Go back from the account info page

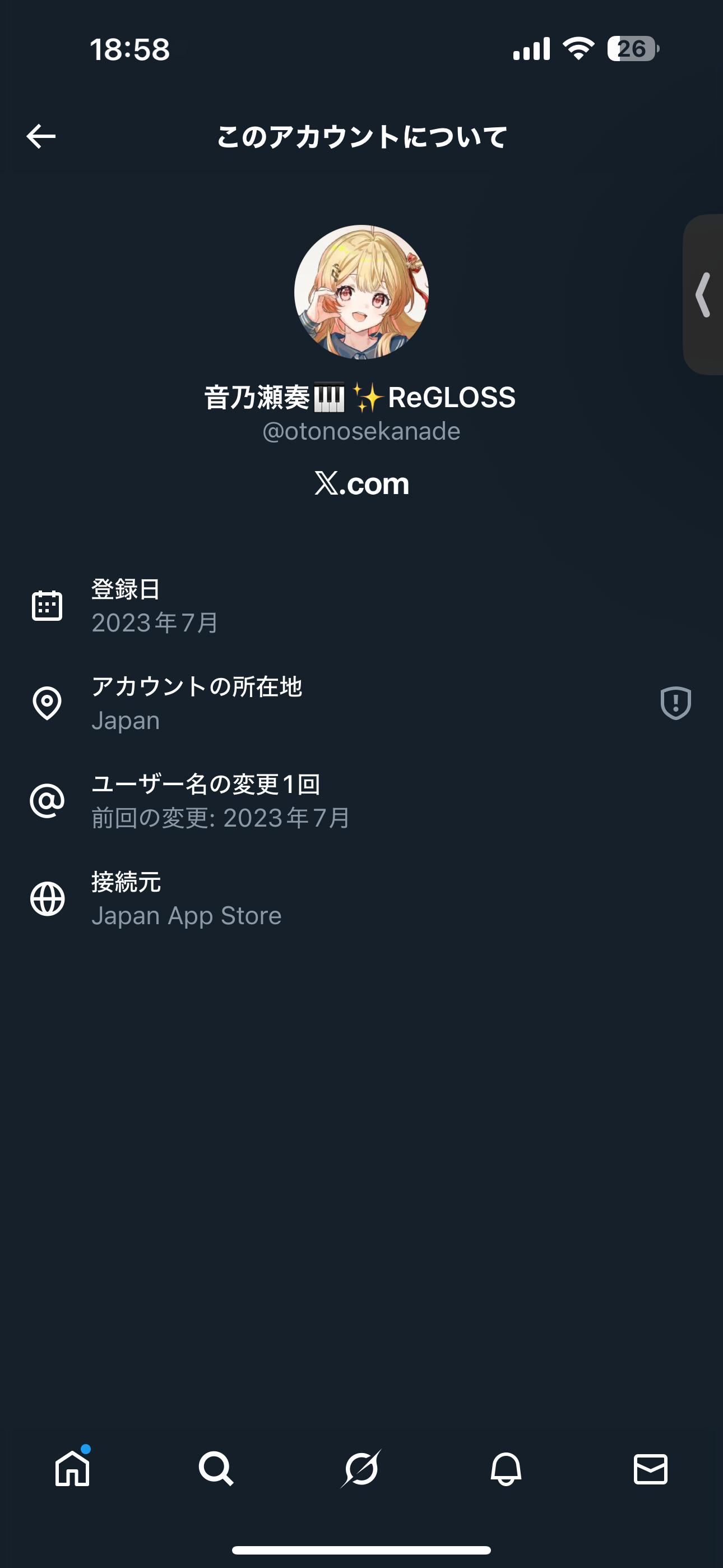[41, 136]
